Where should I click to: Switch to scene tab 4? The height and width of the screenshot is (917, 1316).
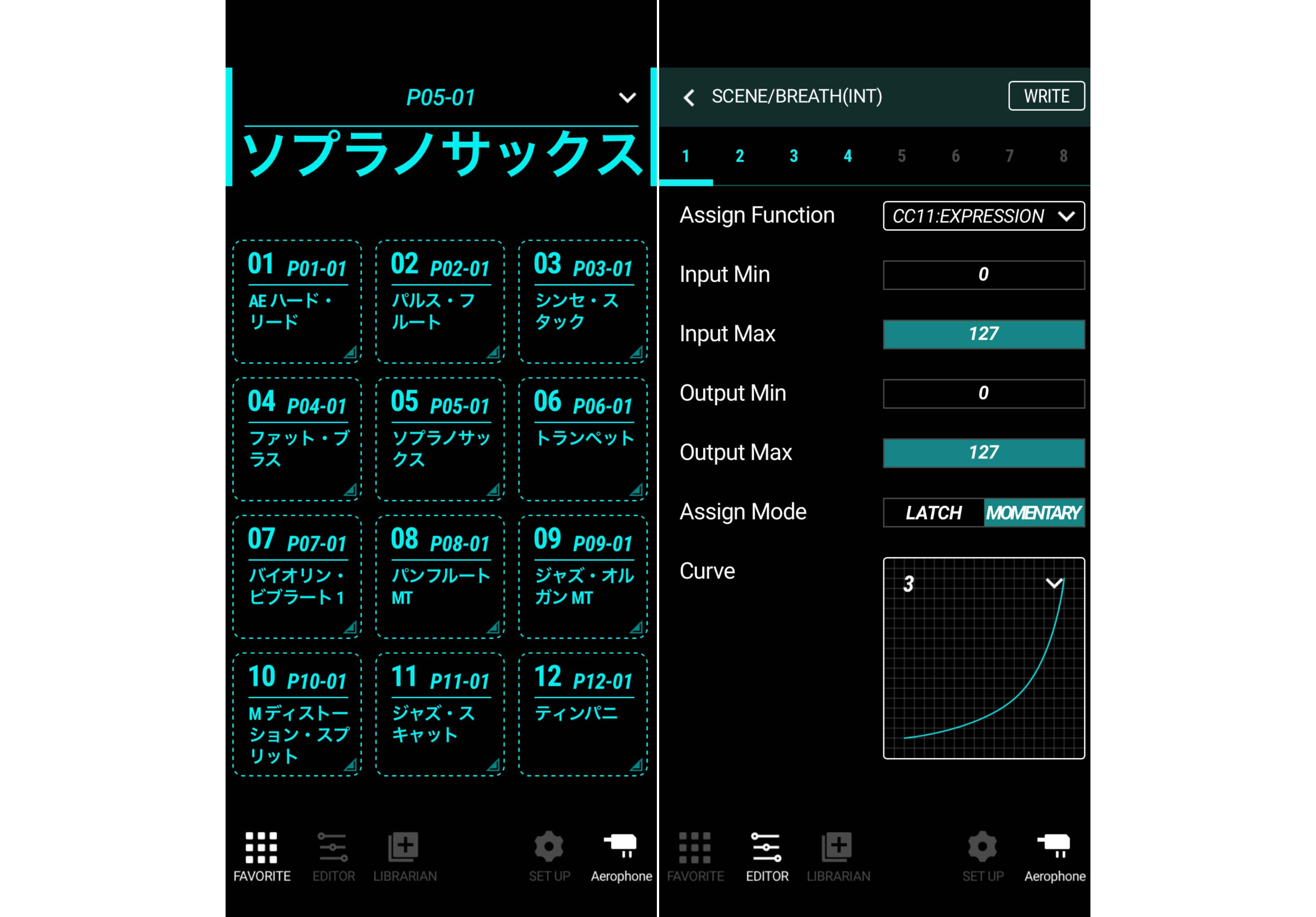click(x=847, y=156)
